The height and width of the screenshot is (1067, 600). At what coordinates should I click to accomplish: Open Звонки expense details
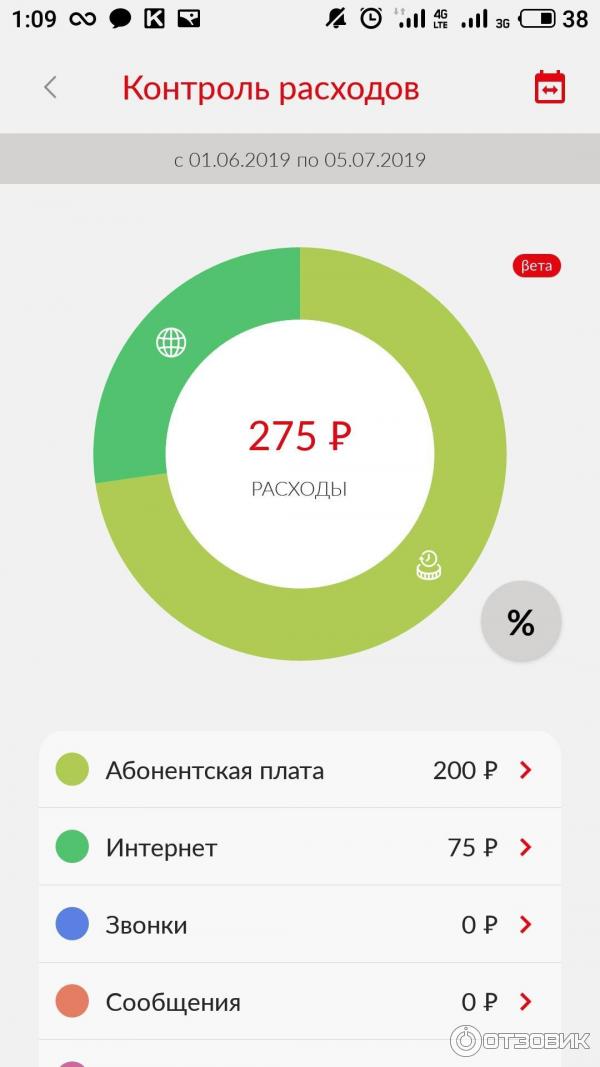pos(300,924)
